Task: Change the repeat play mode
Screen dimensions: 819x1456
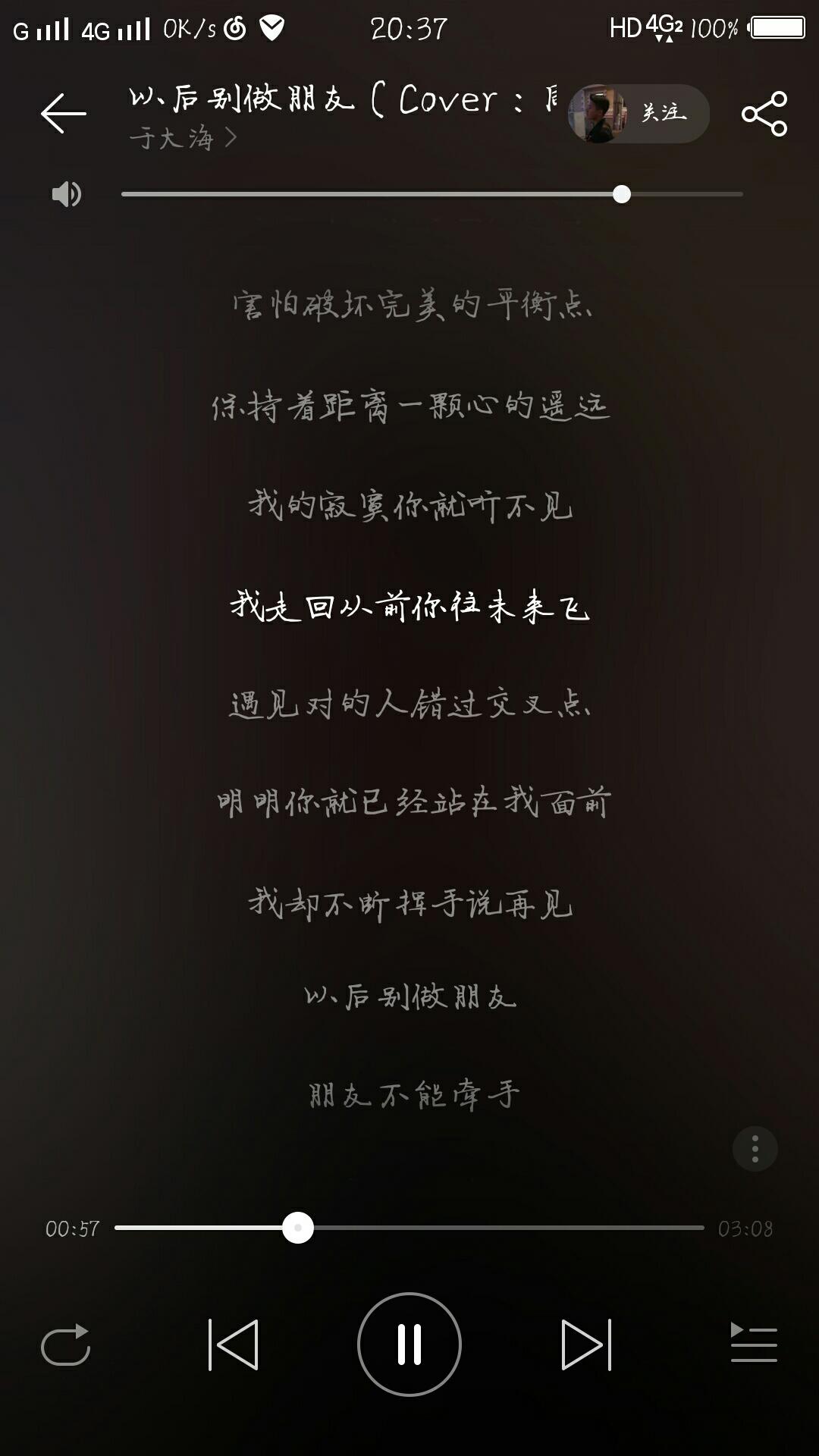Action: click(65, 1345)
